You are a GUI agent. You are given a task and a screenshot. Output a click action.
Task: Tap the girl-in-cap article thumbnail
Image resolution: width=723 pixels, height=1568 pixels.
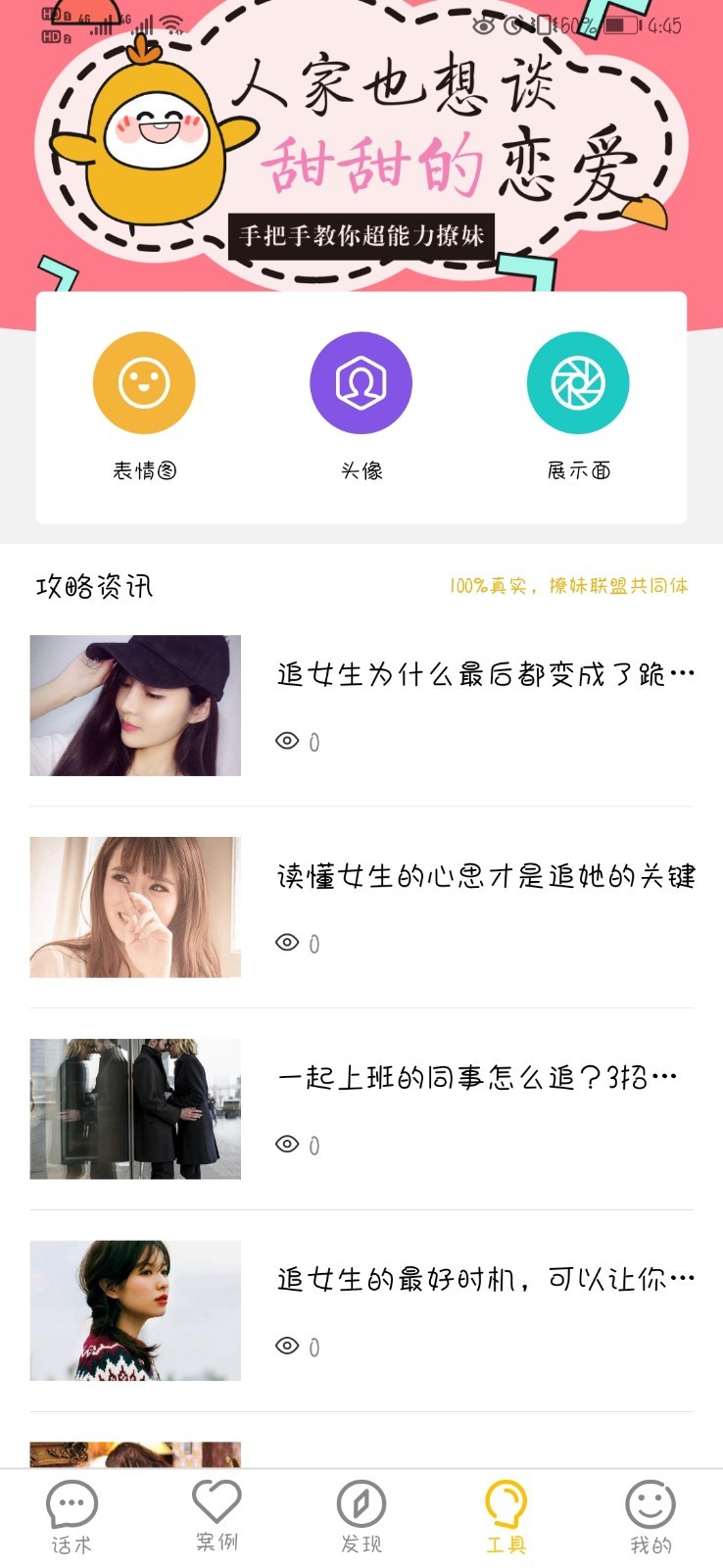click(x=135, y=707)
